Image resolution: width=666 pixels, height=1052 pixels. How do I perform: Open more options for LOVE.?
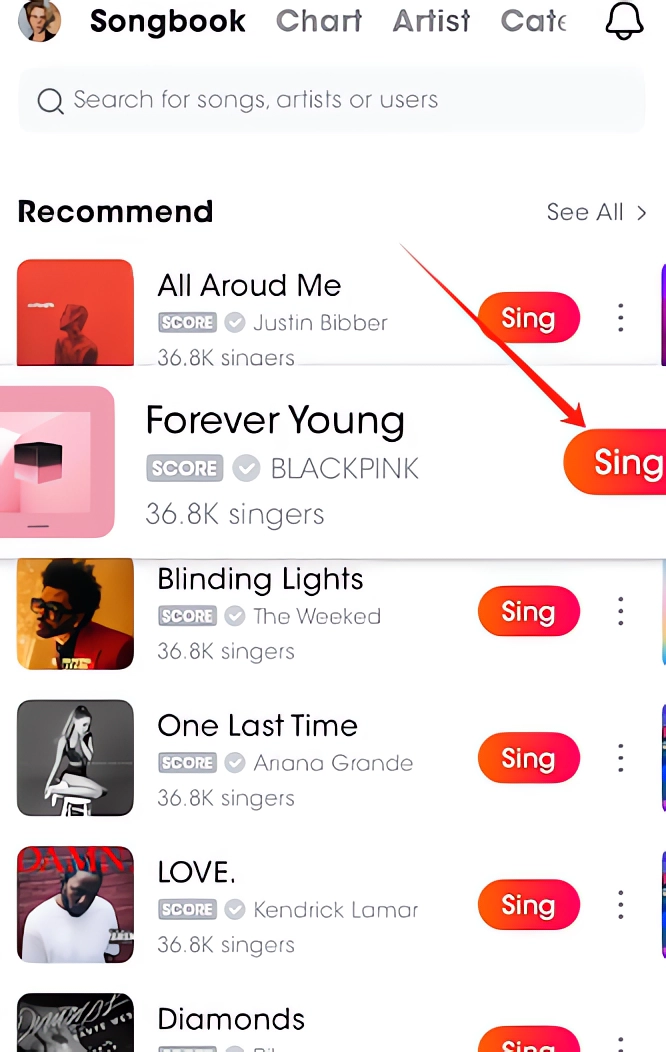coord(621,905)
